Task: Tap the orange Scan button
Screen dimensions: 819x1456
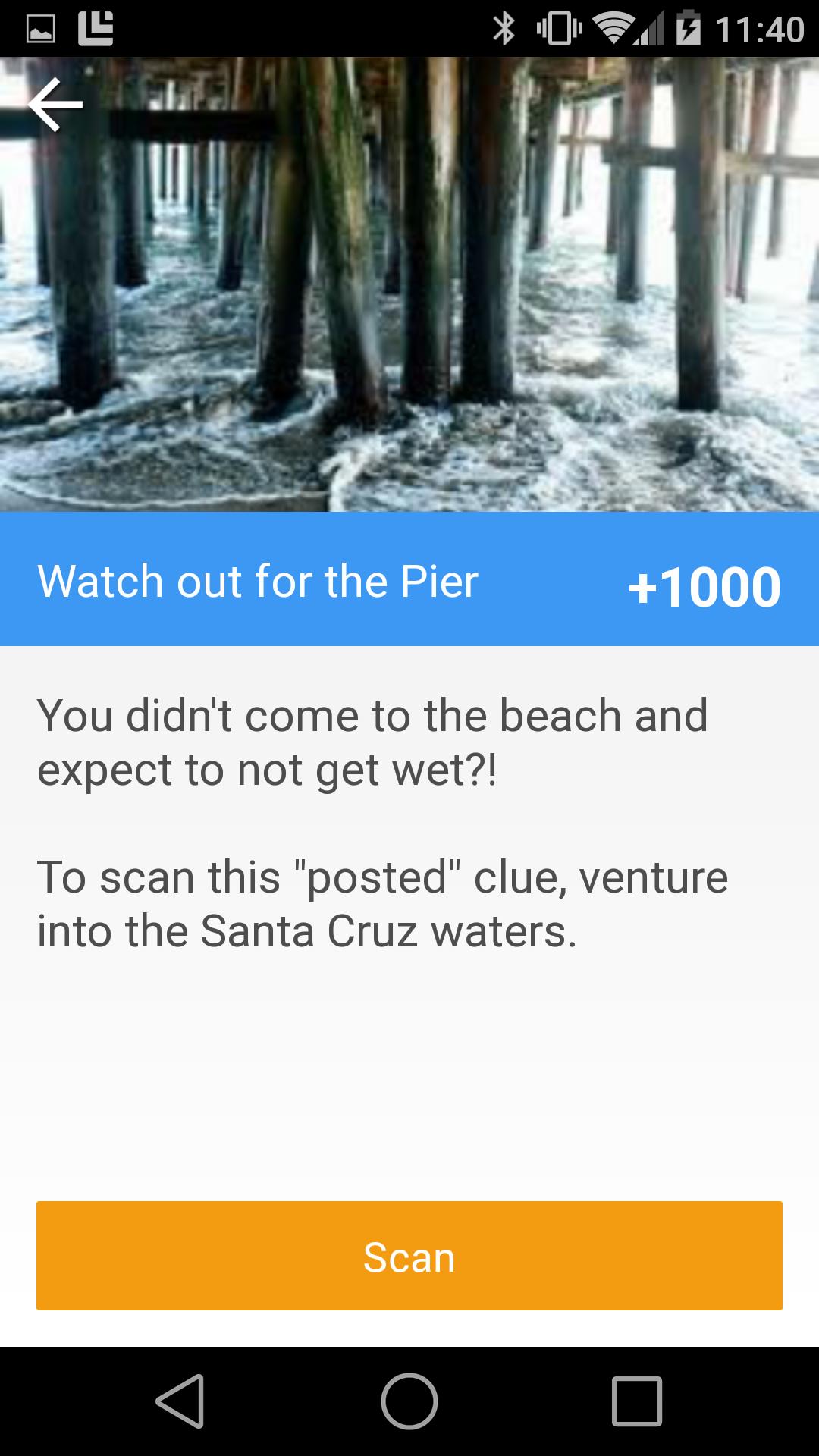Action: (409, 1256)
